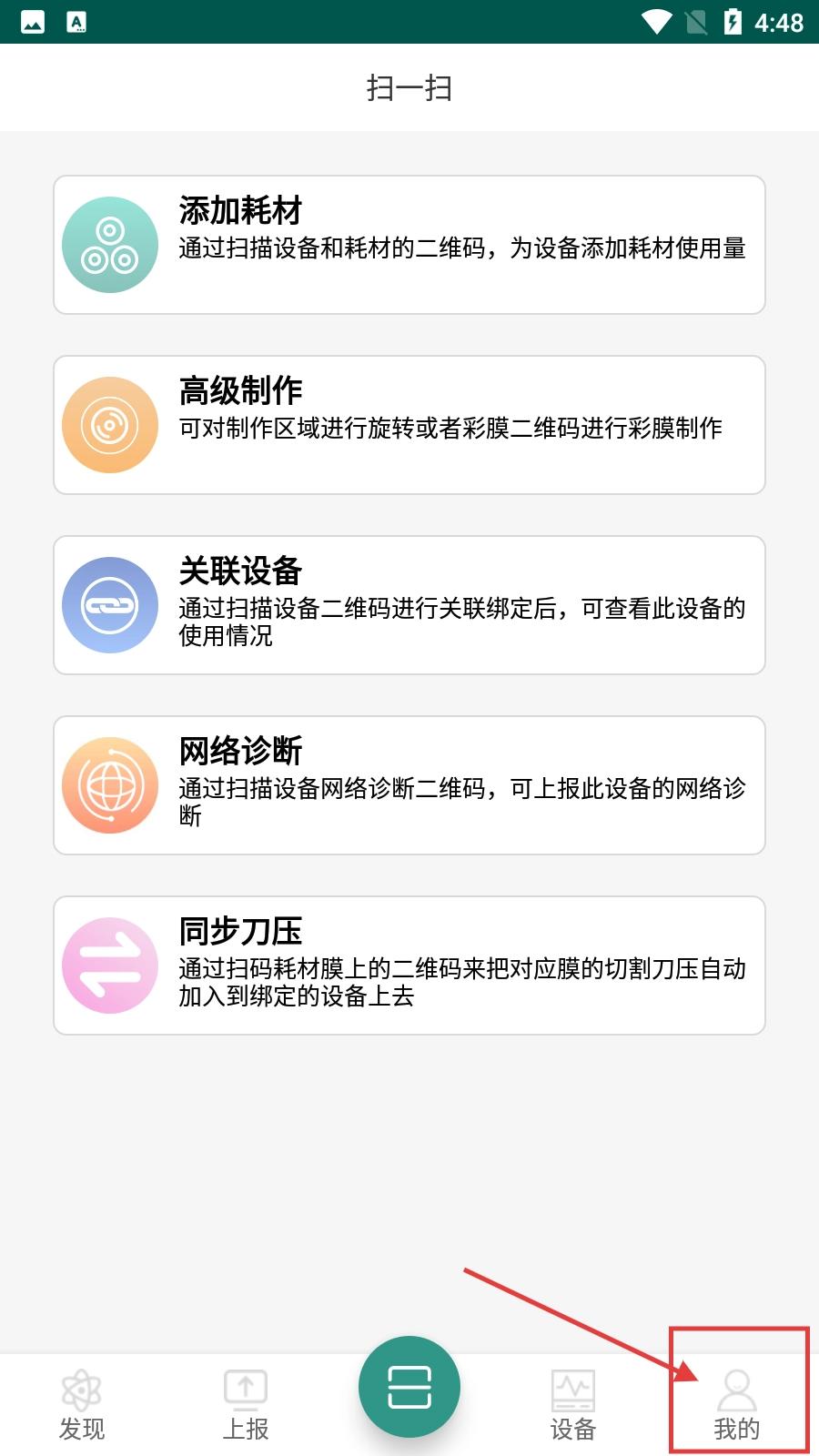The width and height of the screenshot is (819, 1456).
Task: Open 关联设备 to bind a device
Action: pos(409,605)
